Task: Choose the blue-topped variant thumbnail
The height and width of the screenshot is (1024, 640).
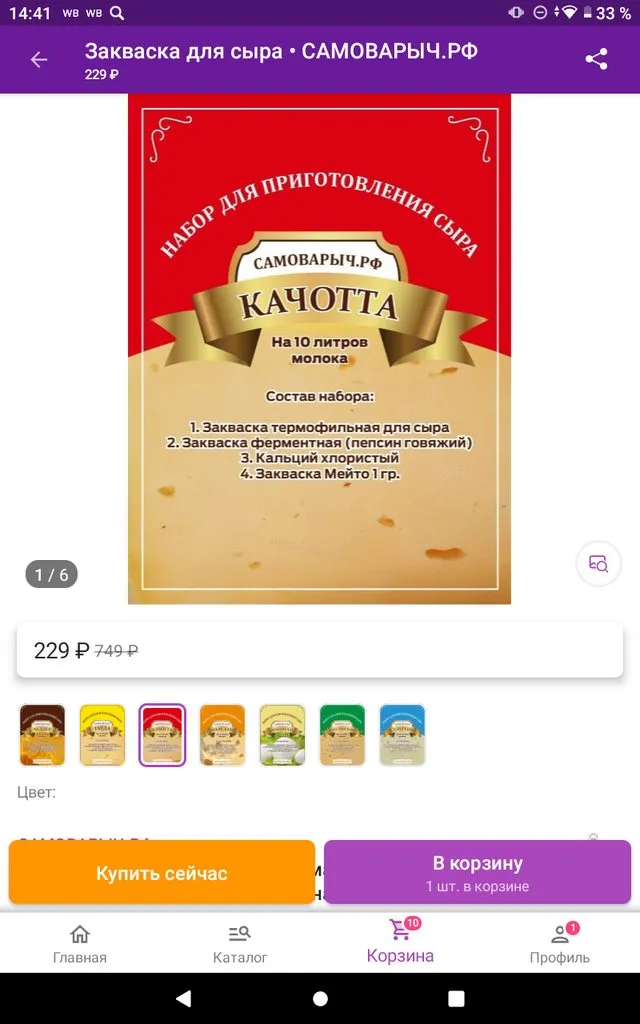Action: (x=402, y=735)
